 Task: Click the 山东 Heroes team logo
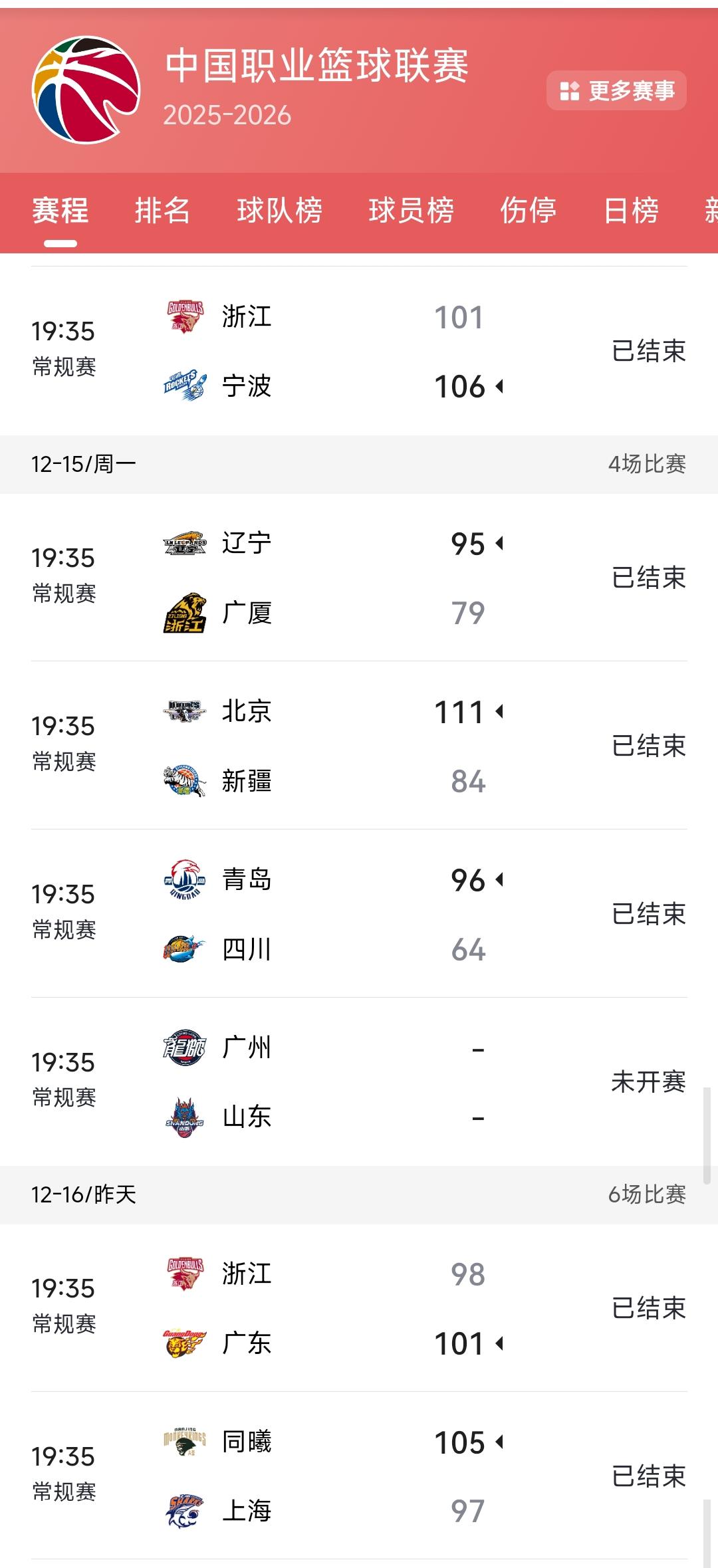[184, 1117]
